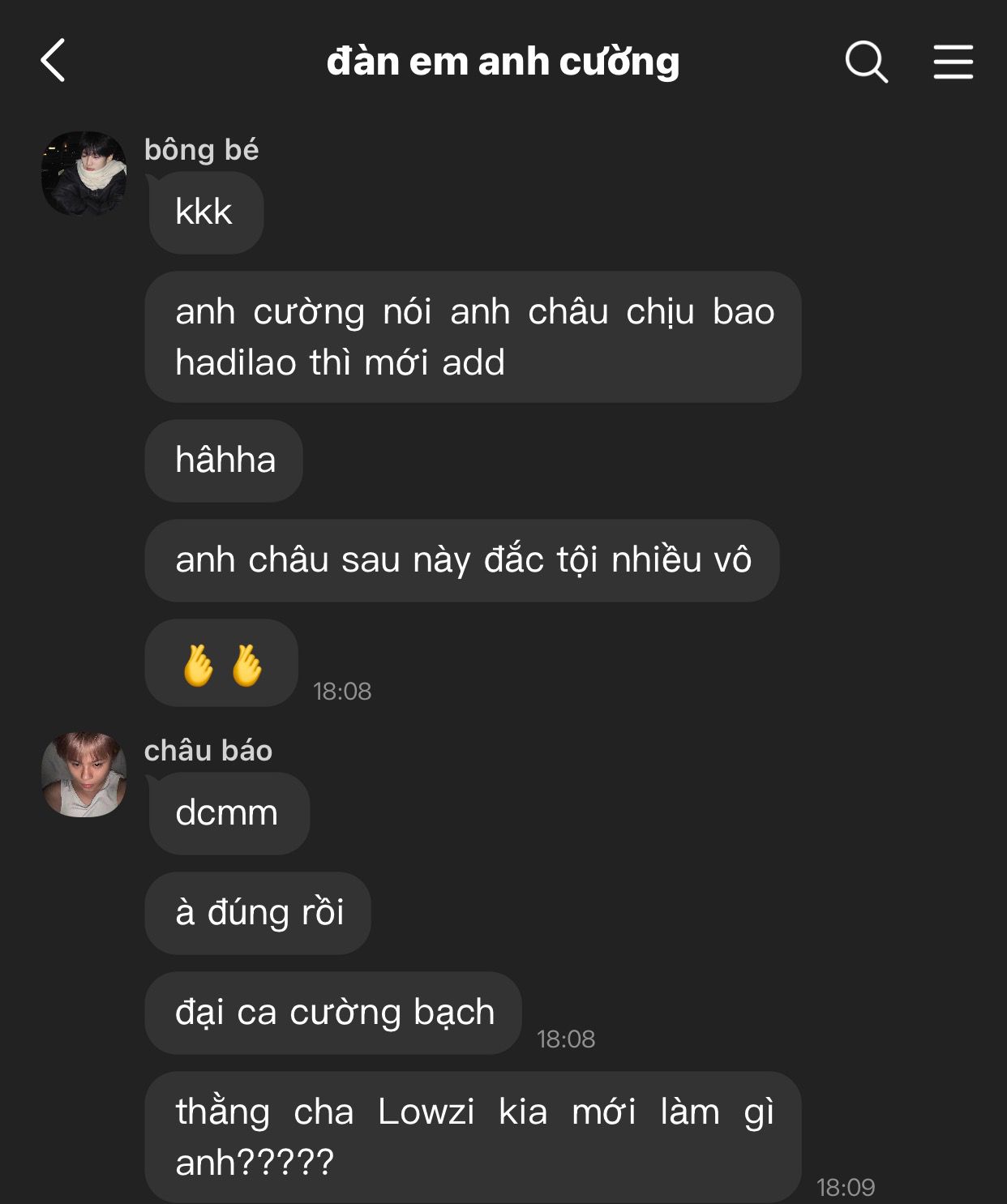Search messages in this chat
1007x1204 pixels.
click(x=866, y=62)
